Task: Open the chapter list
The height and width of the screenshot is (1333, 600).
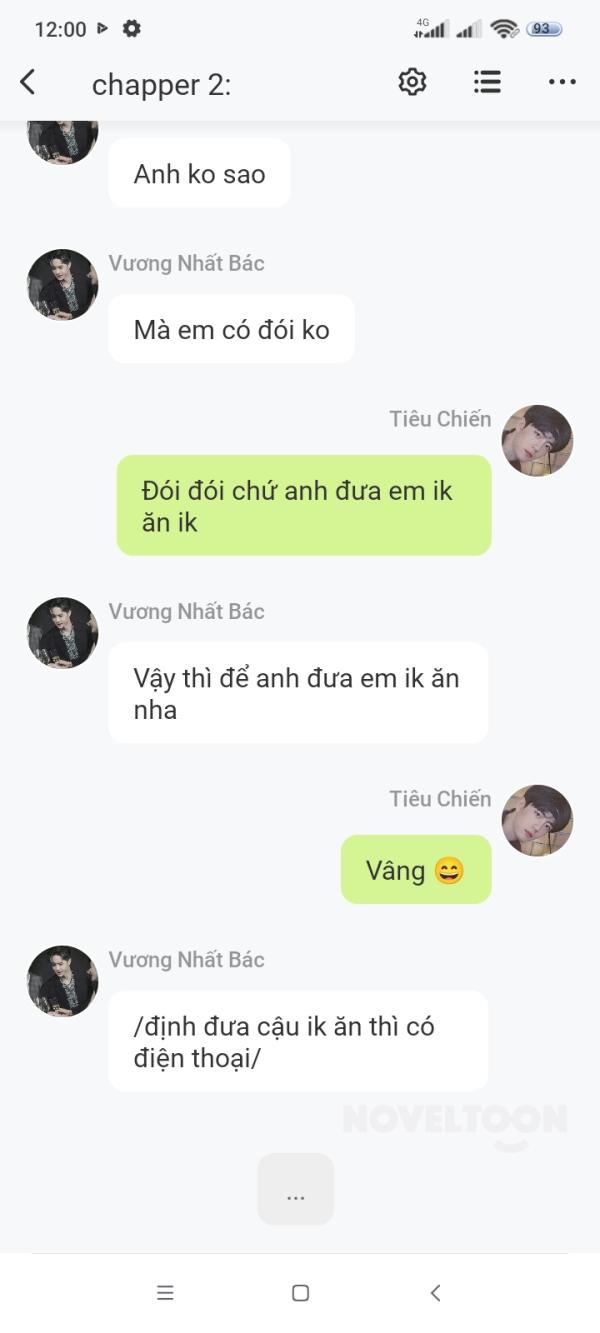Action: coord(487,82)
